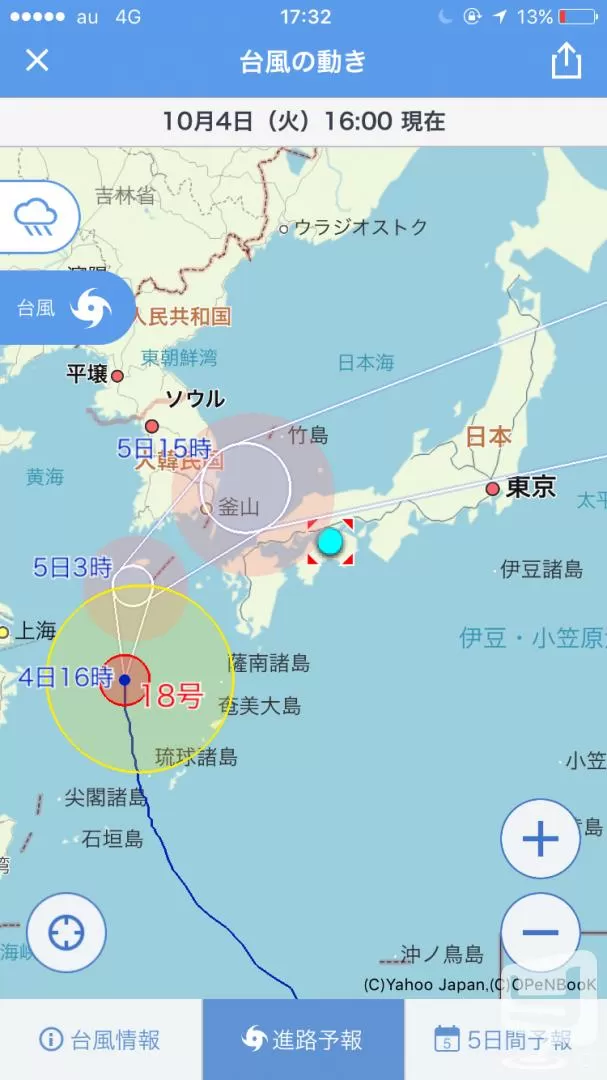
Task: Share the typhoon map
Action: coord(566,61)
